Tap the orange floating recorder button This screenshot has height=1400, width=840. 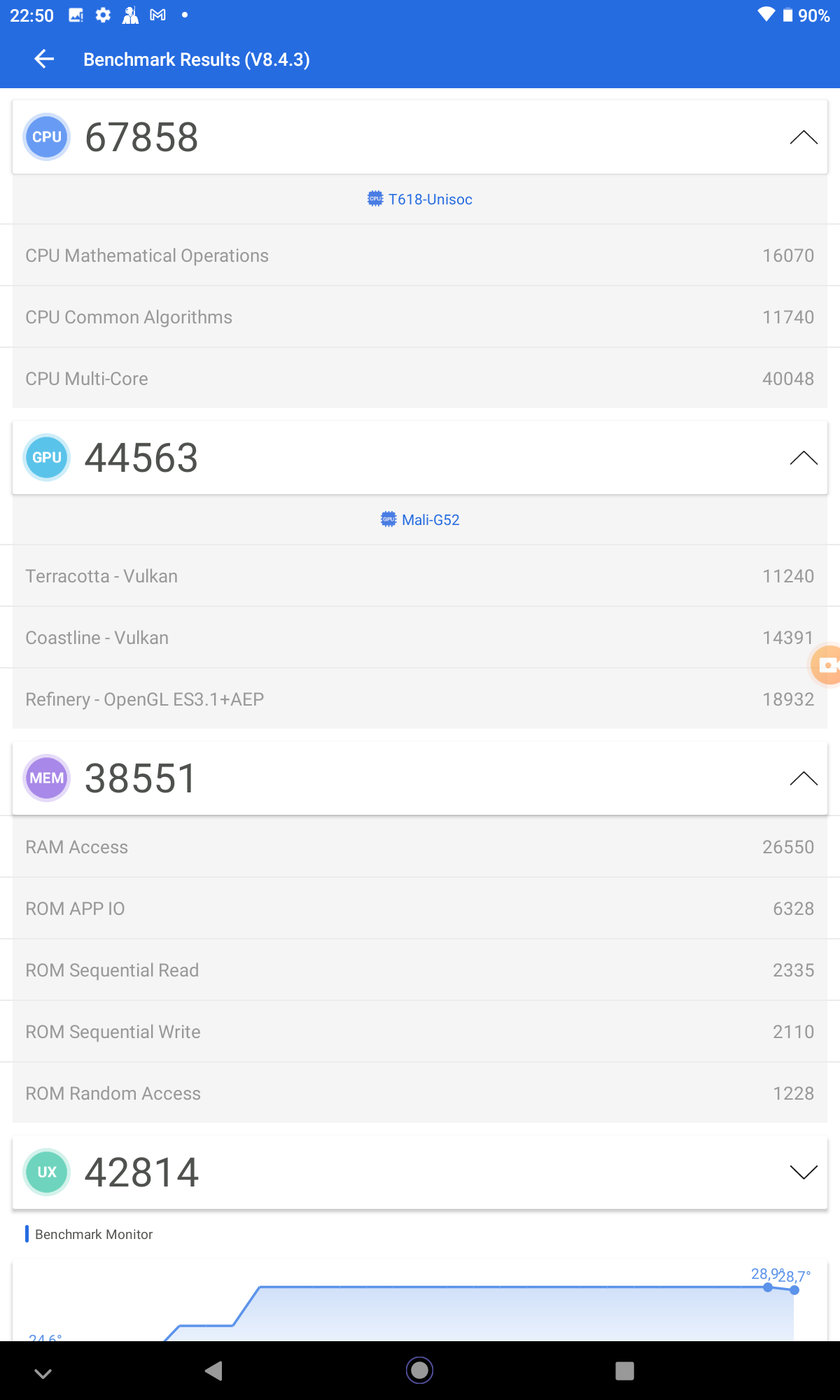[x=827, y=665]
